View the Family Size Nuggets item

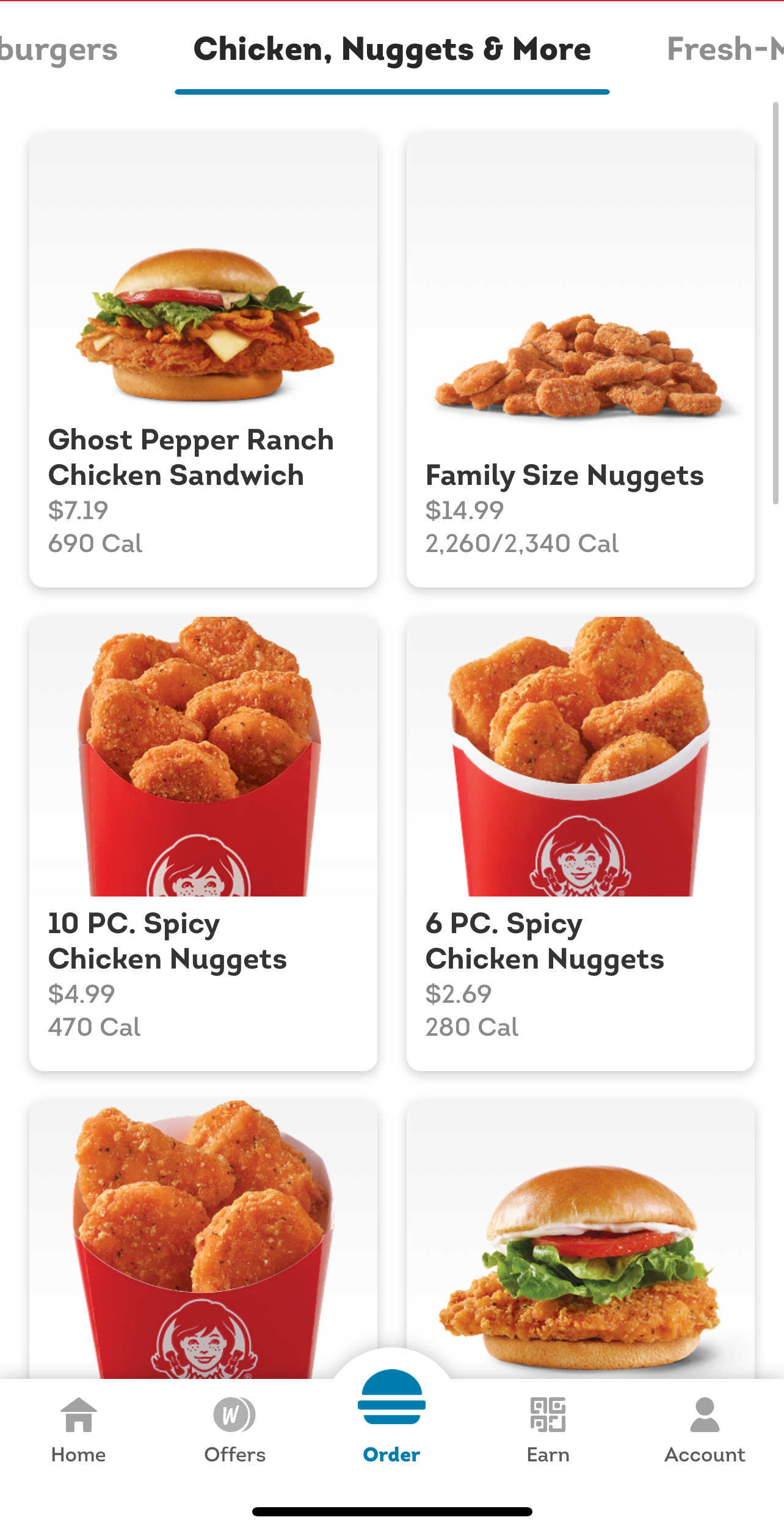point(580,360)
